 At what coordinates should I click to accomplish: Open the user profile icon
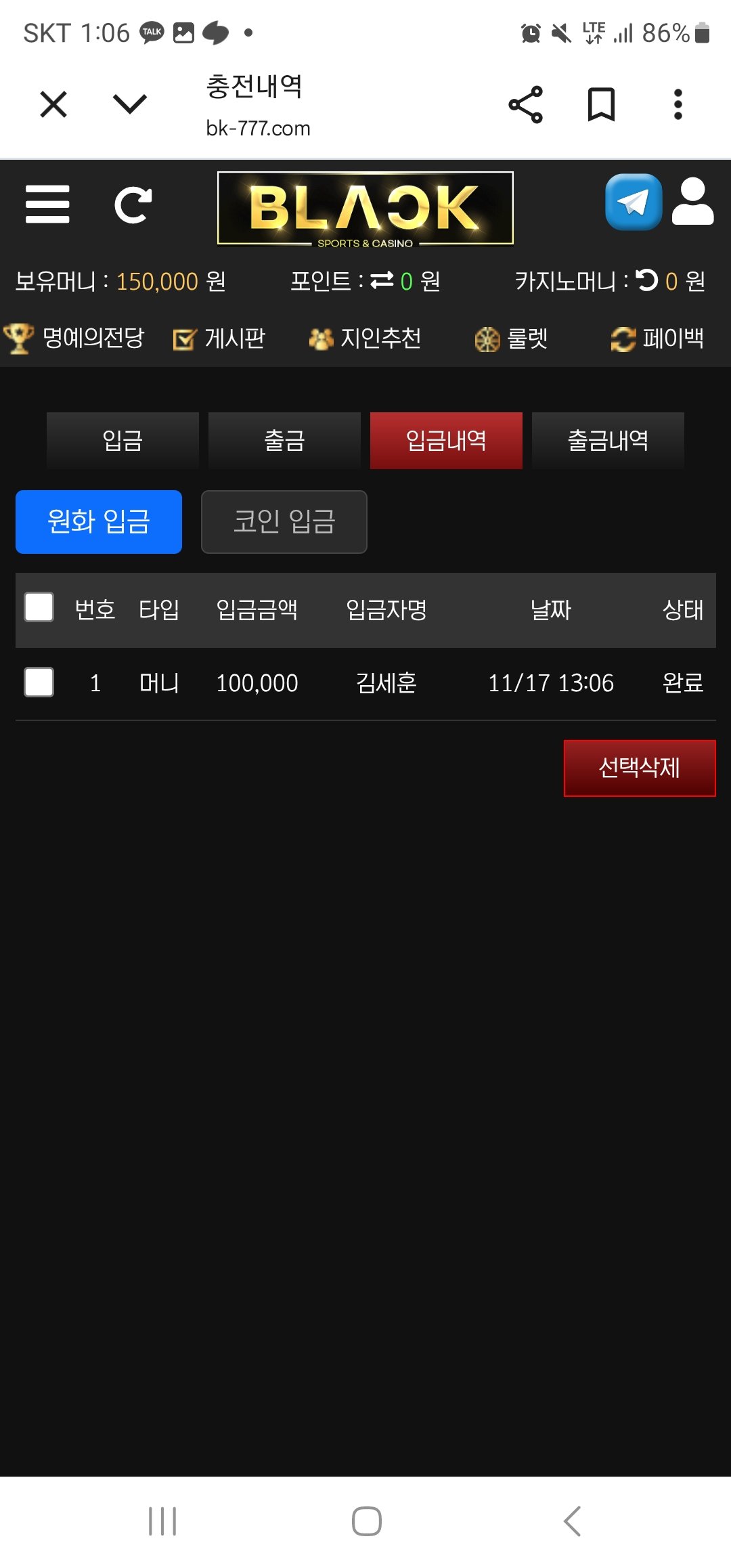tap(692, 202)
